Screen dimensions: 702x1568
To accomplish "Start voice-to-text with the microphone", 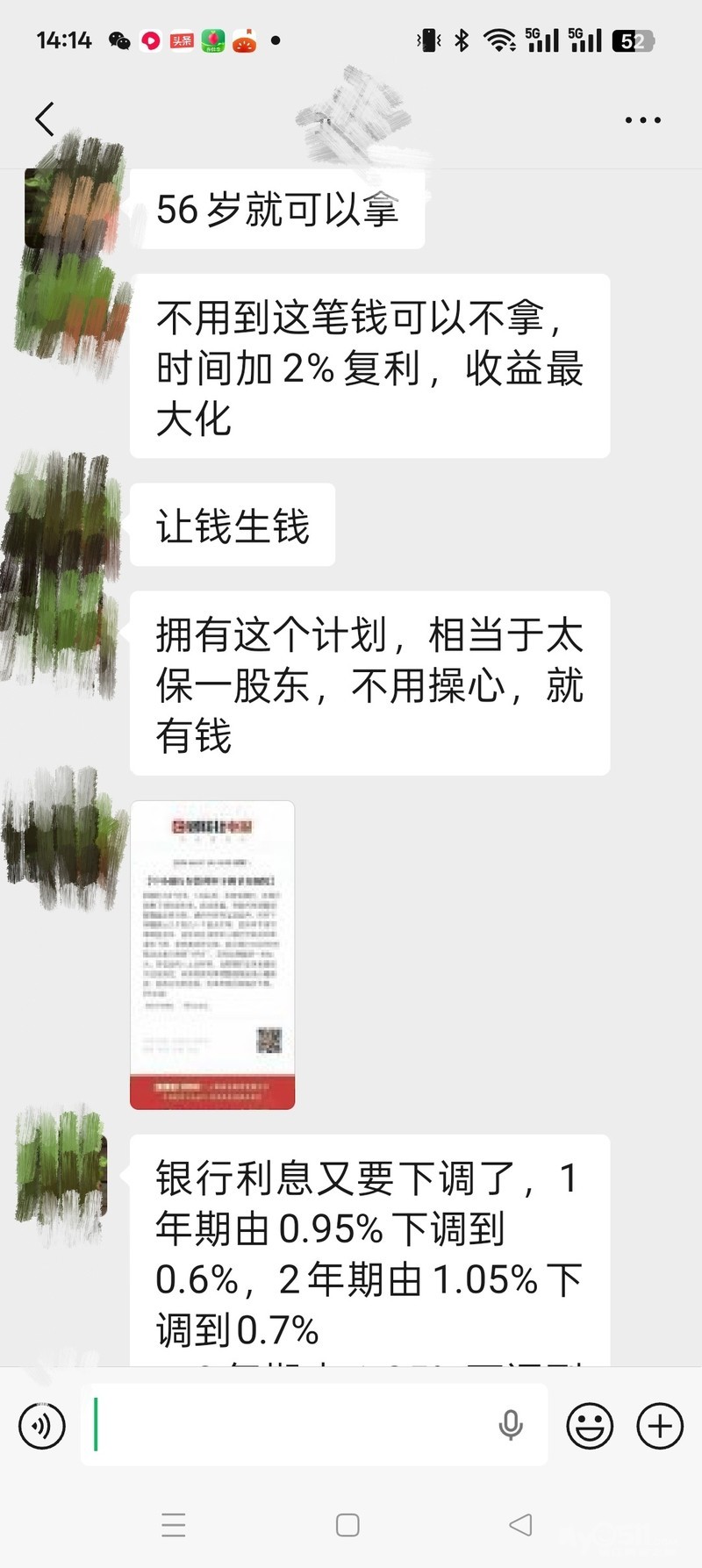I will [x=511, y=1426].
